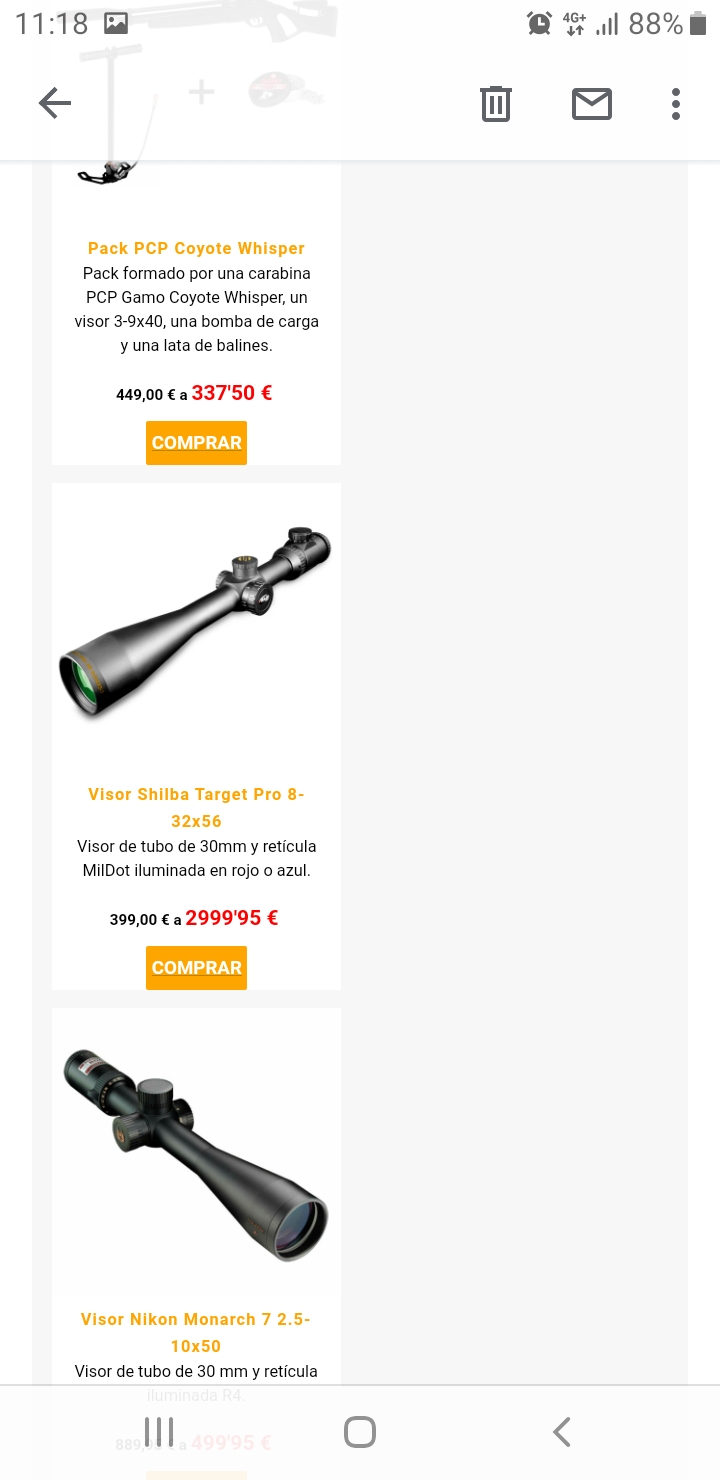The width and height of the screenshot is (720, 1480).
Task: Delete this email with the trash icon
Action: click(496, 103)
